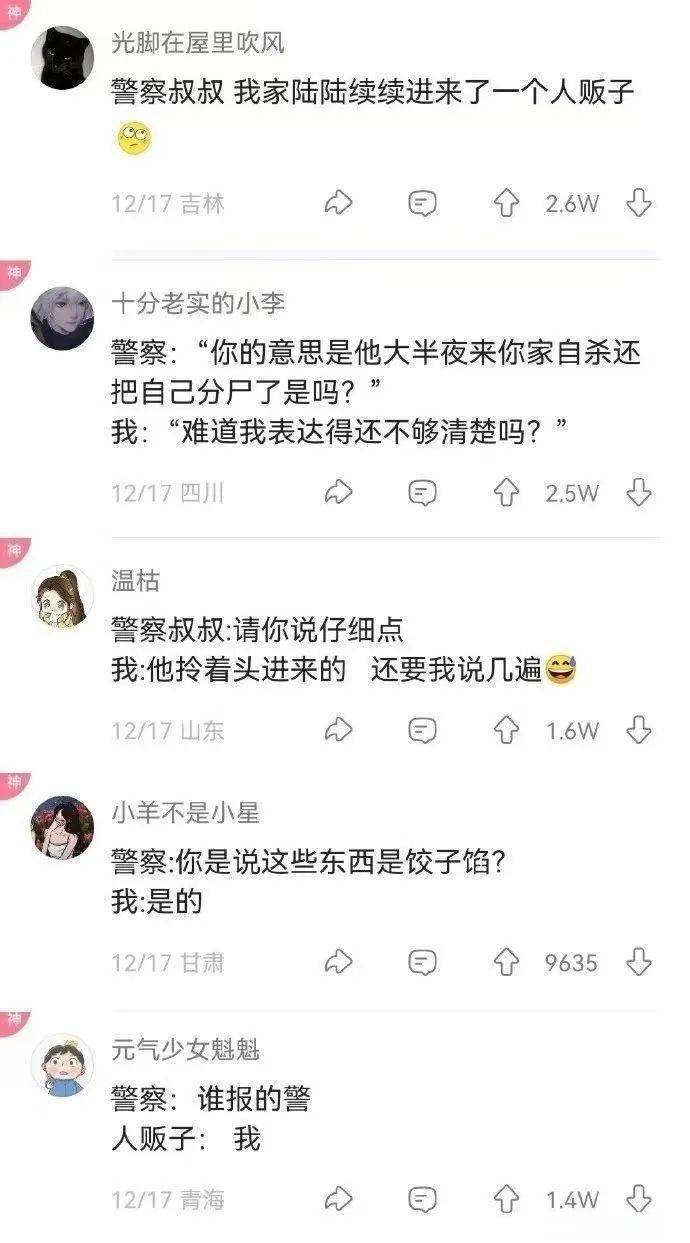Upvote 元气少女魁魁's comment
The image size is (690, 1243).
[x=508, y=1199]
